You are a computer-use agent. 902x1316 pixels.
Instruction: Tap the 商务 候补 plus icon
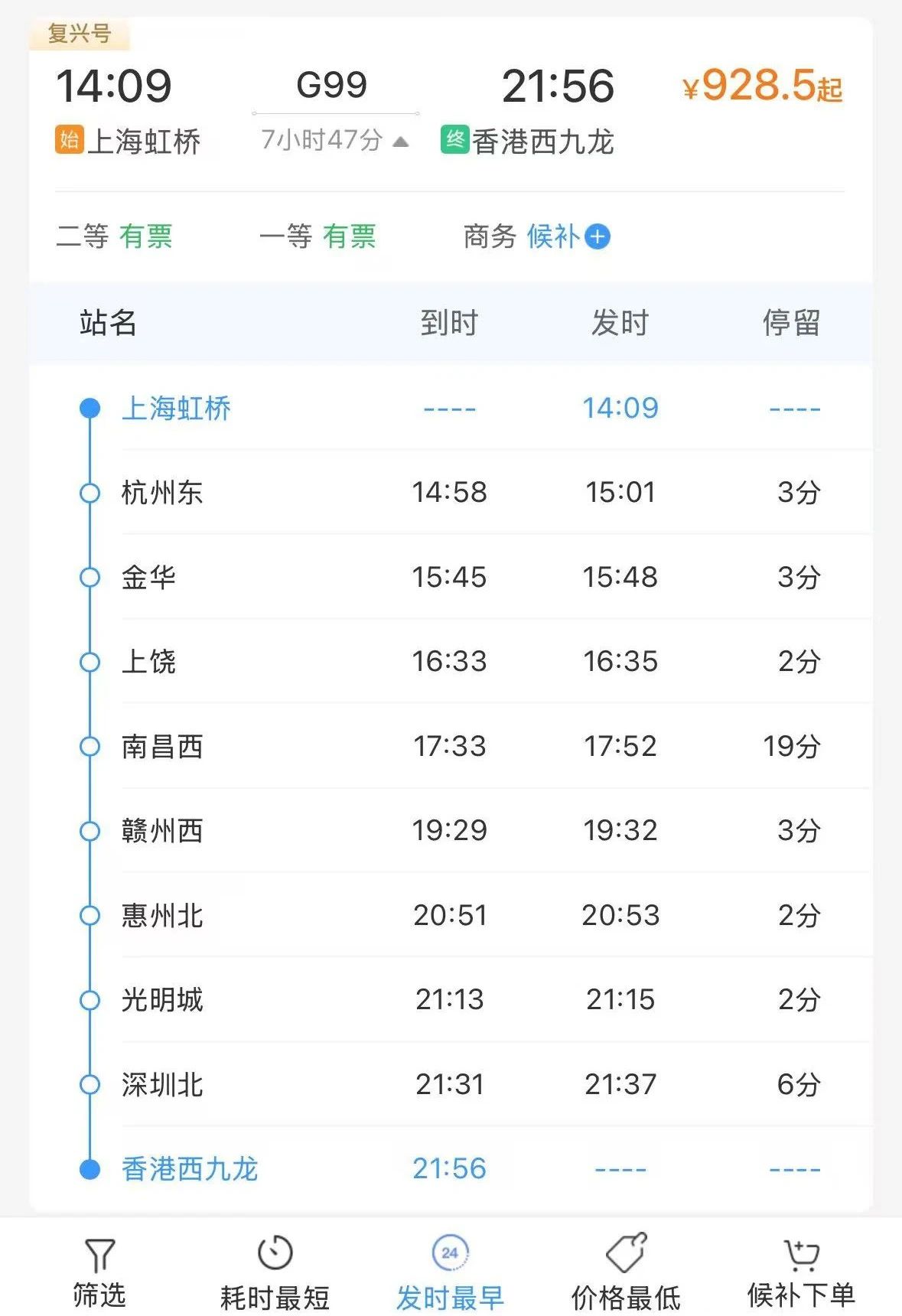[598, 236]
